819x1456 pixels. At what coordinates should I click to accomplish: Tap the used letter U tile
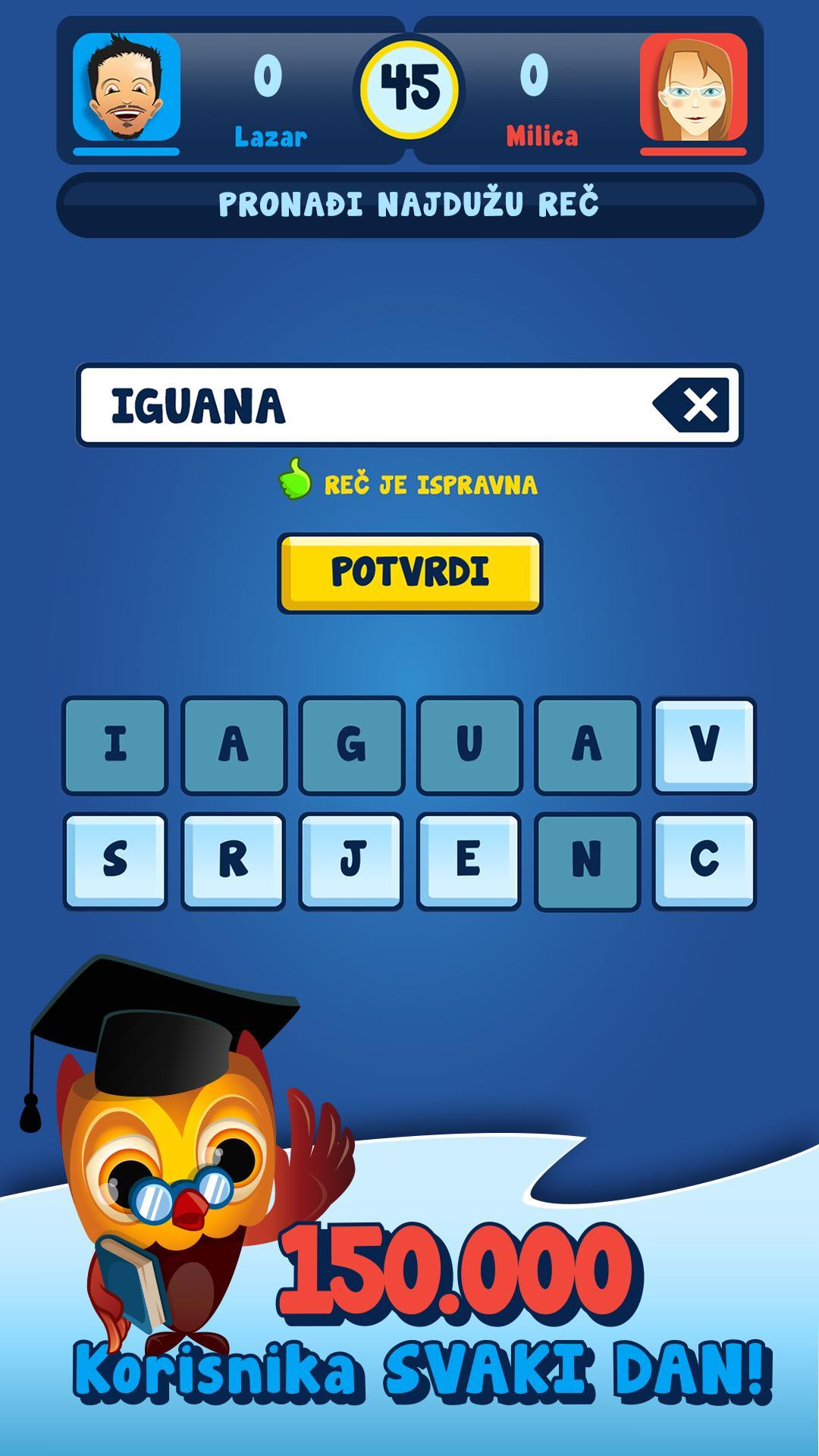(469, 745)
